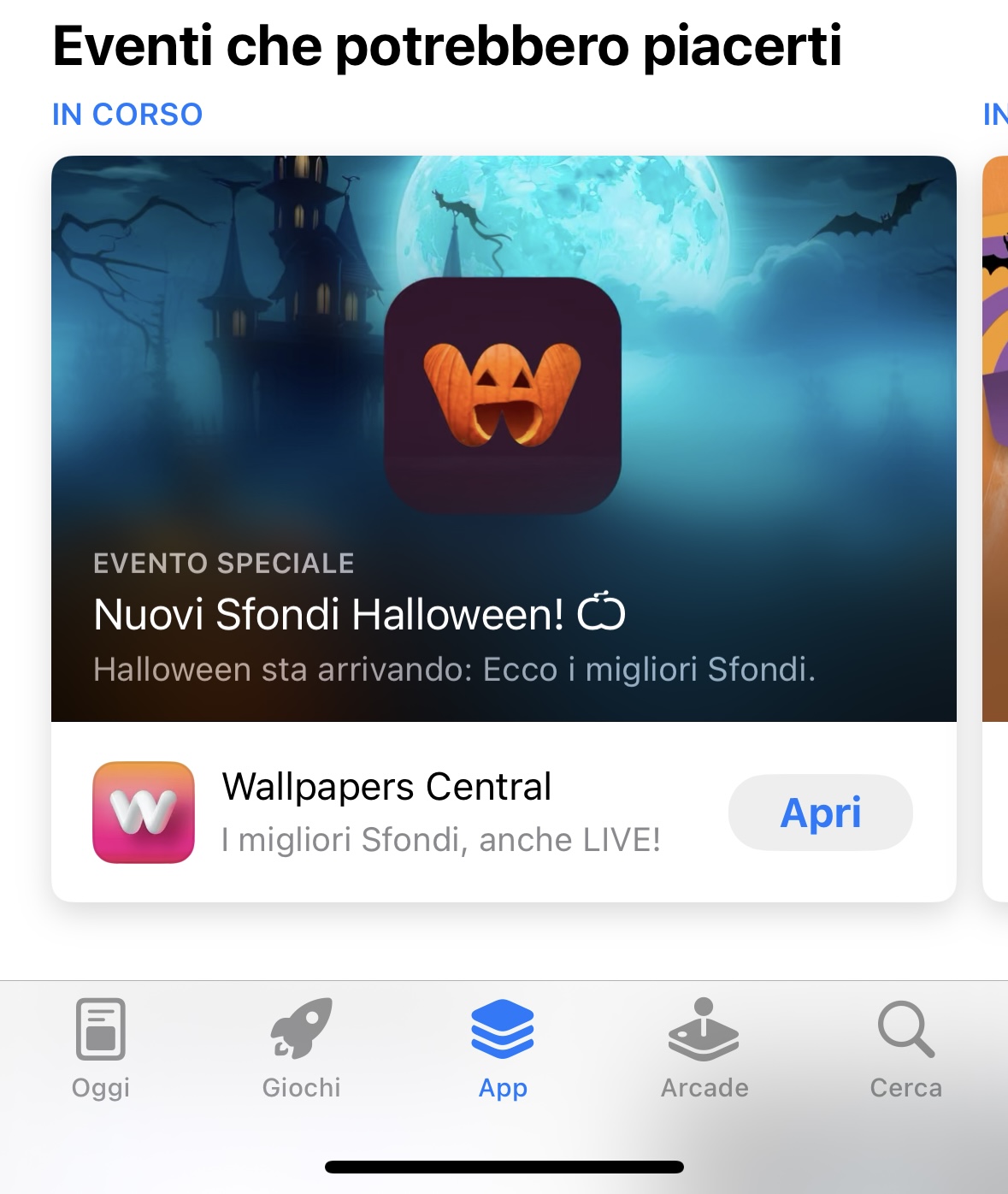
Task: Switch to the Giochi tab
Action: [302, 1049]
